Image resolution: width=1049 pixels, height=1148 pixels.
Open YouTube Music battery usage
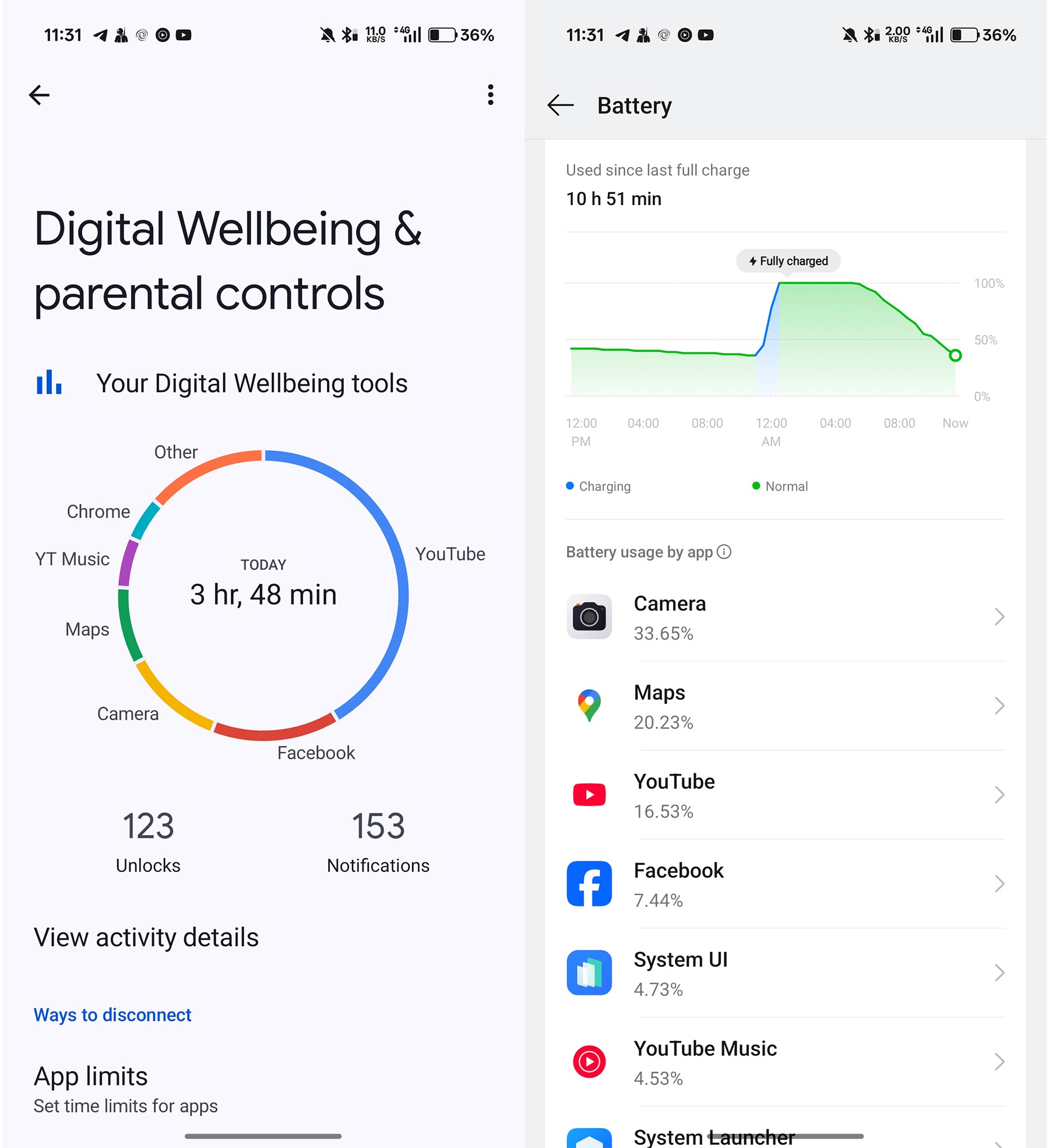click(785, 1062)
